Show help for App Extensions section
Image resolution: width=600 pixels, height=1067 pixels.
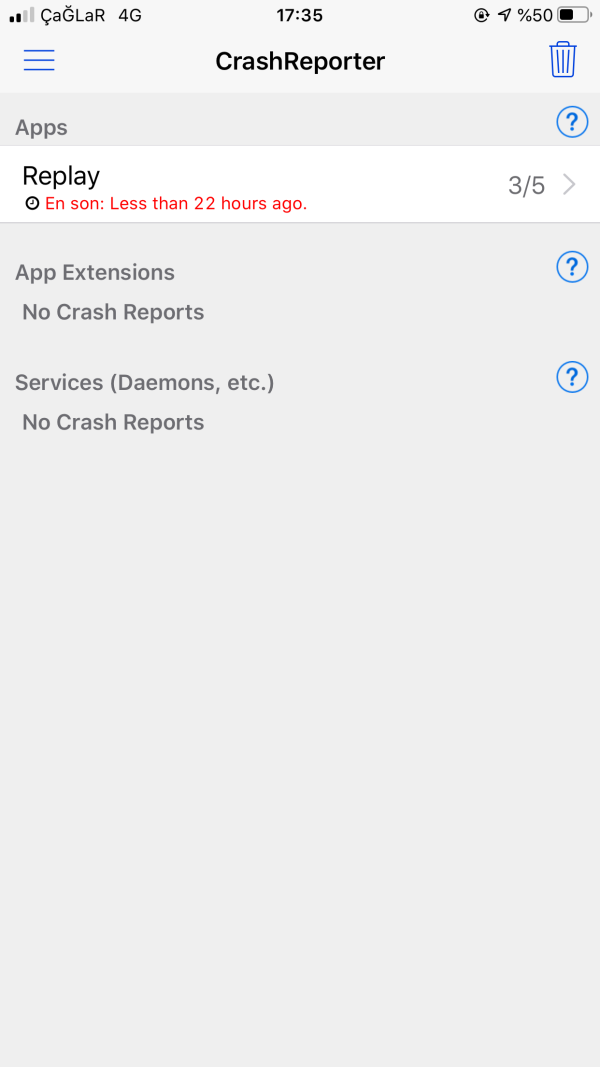571,267
